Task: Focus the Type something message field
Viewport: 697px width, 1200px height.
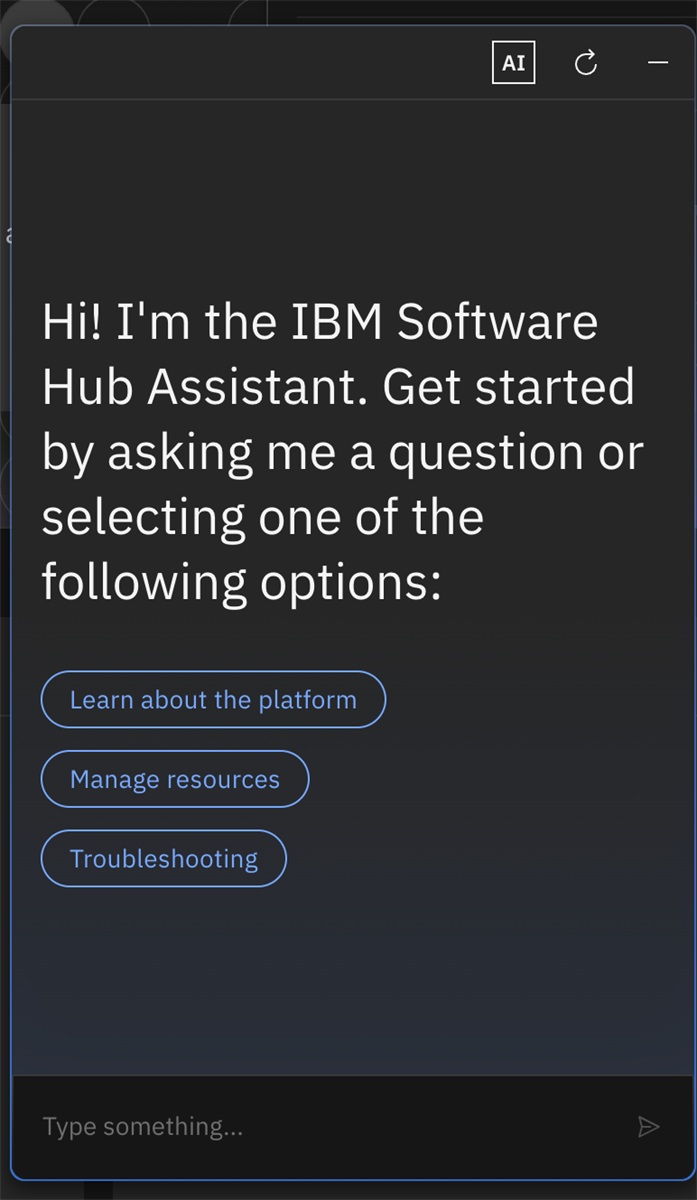Action: point(320,1127)
